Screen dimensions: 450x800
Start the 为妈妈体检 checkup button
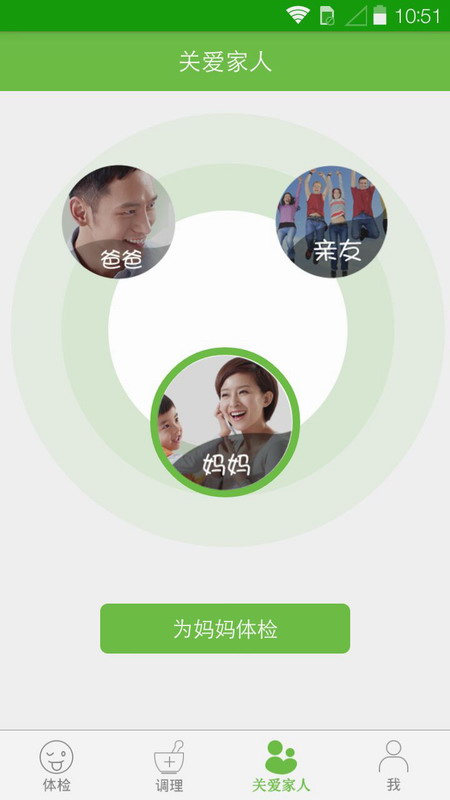tap(225, 629)
